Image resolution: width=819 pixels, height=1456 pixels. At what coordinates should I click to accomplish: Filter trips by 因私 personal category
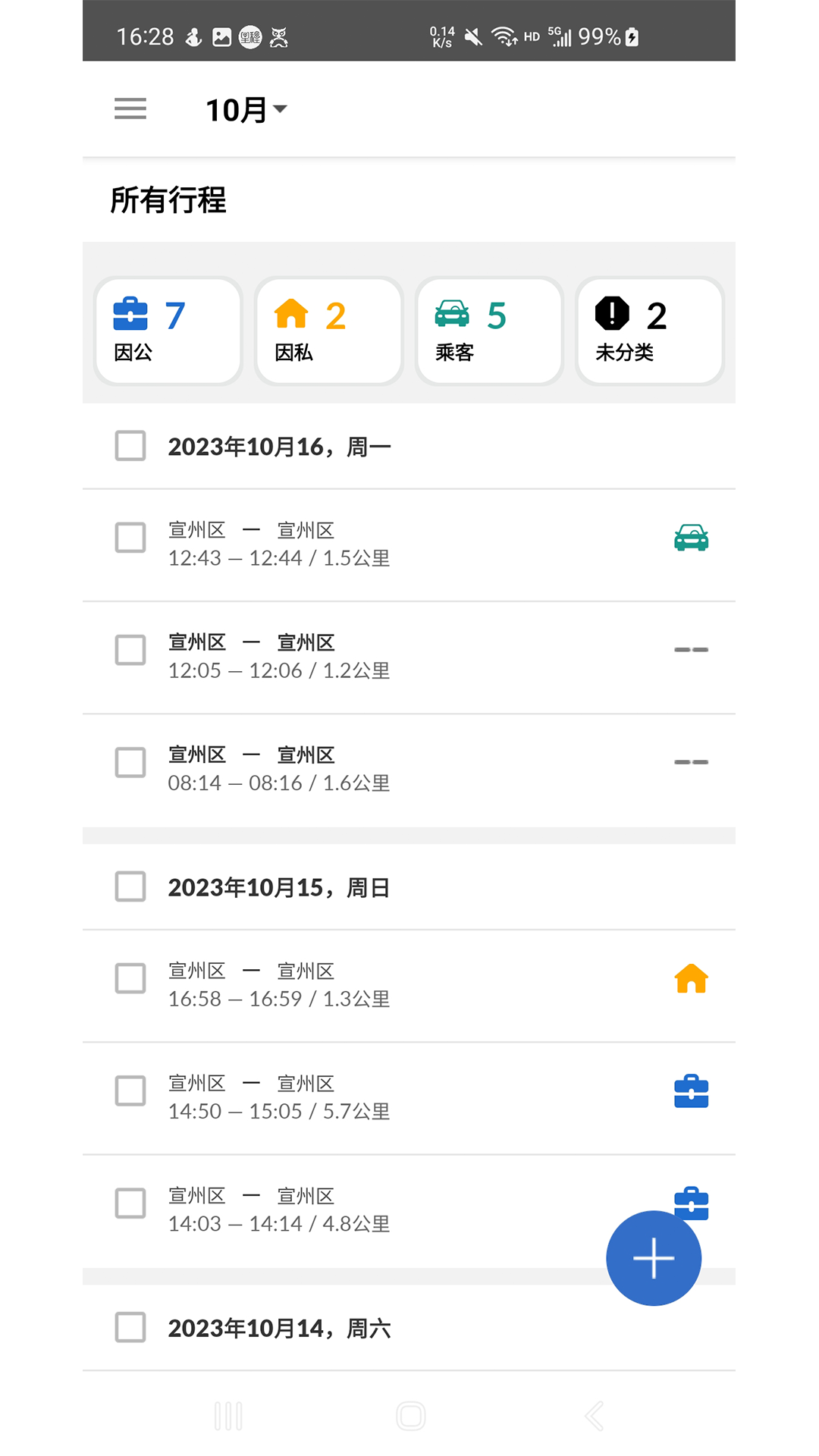(328, 331)
